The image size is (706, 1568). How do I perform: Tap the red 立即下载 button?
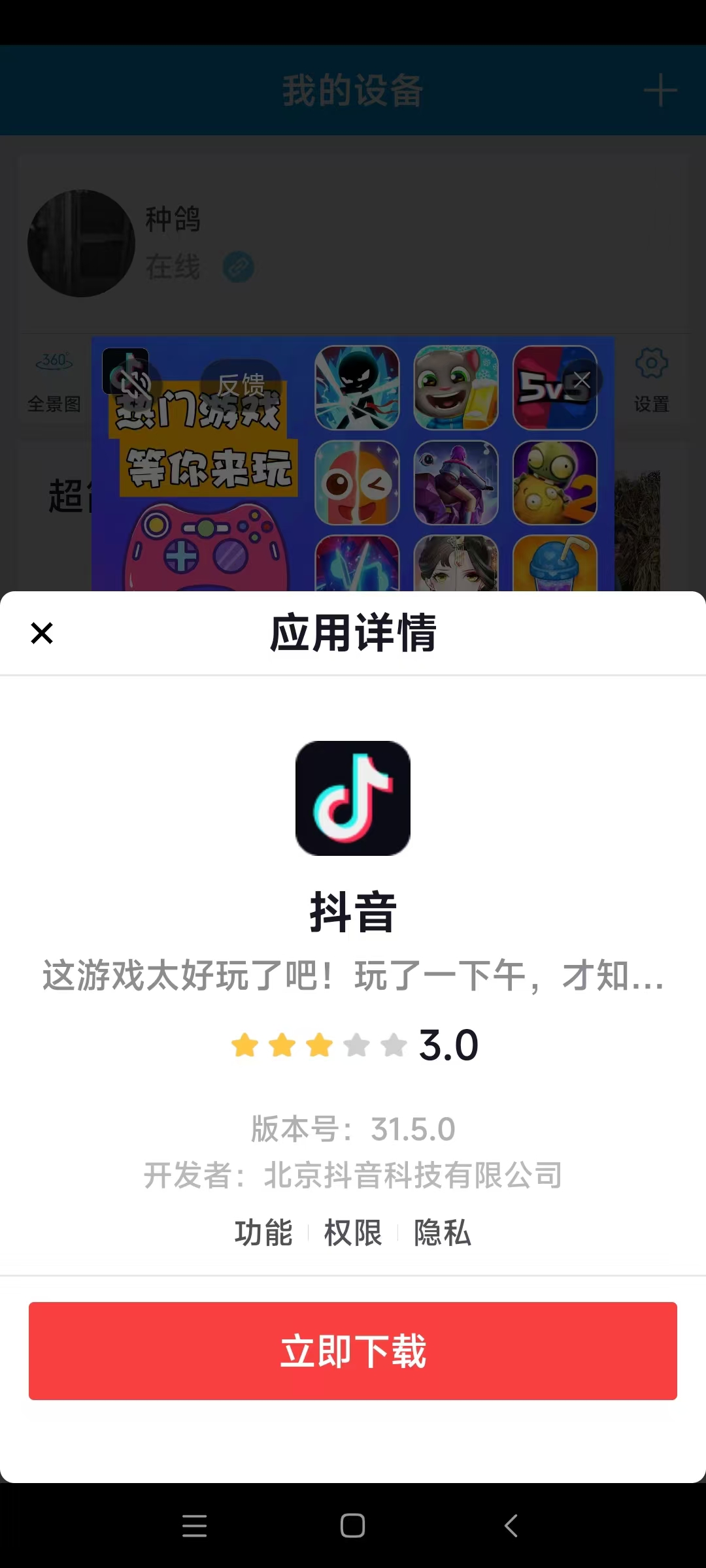[x=353, y=1350]
